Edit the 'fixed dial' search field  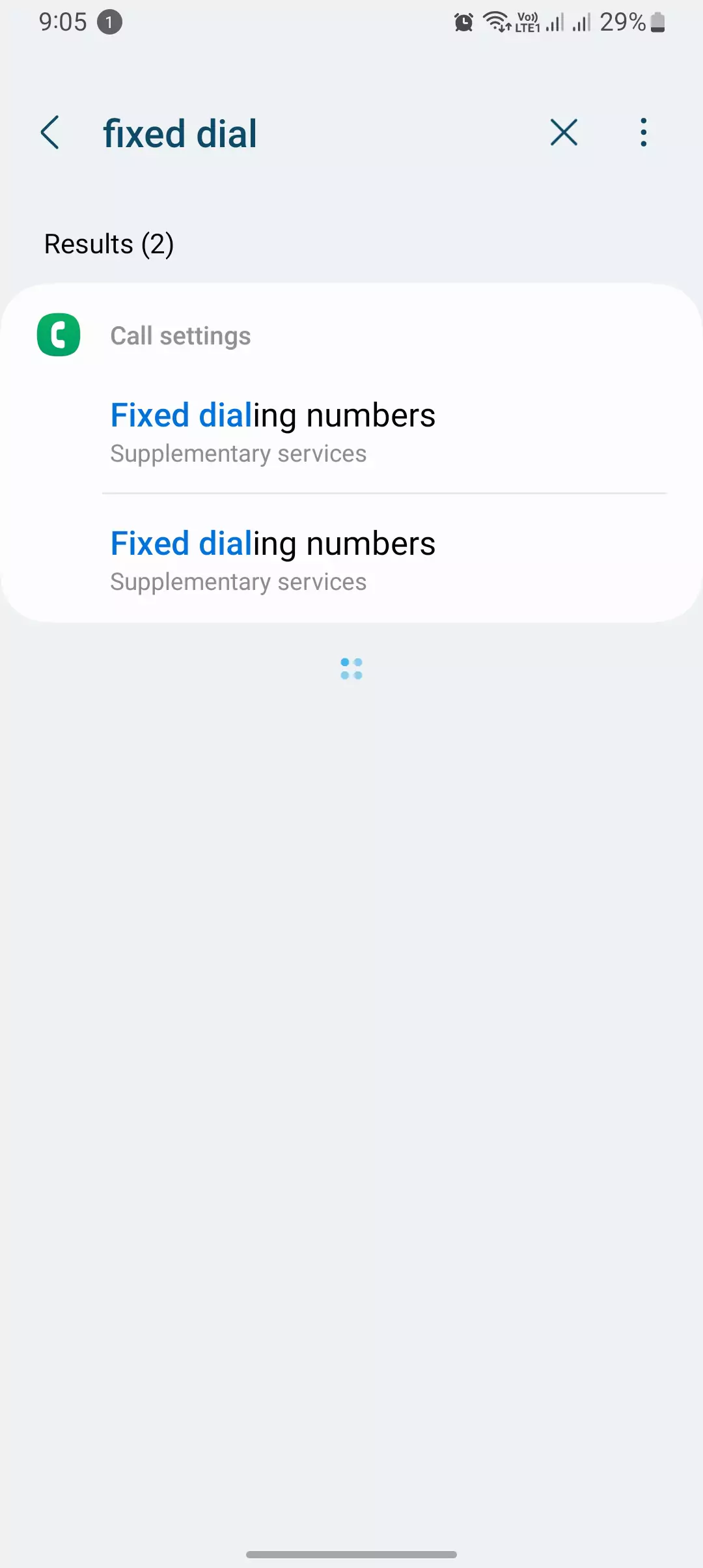click(x=312, y=133)
